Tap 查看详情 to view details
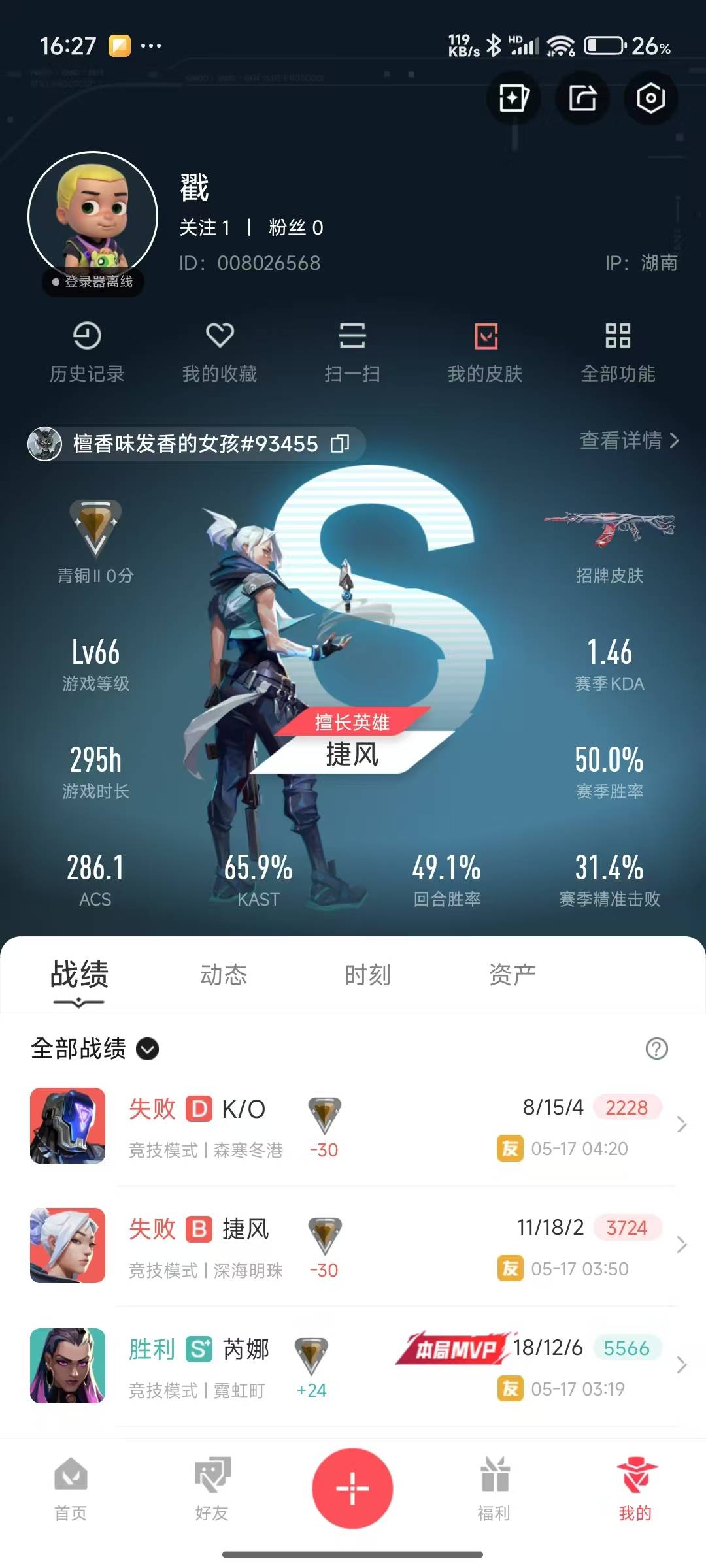 pos(629,440)
